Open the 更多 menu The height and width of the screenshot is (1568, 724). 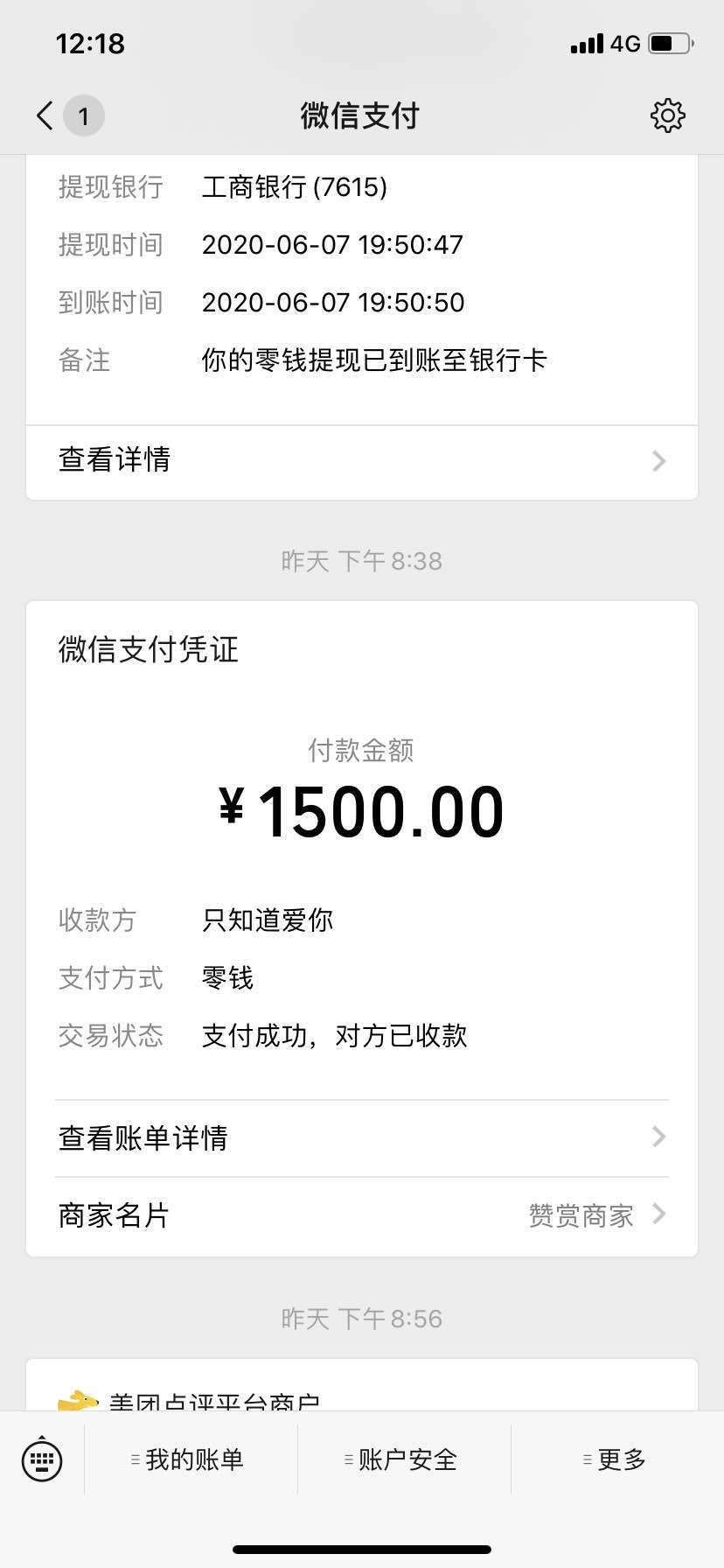coord(617,1459)
